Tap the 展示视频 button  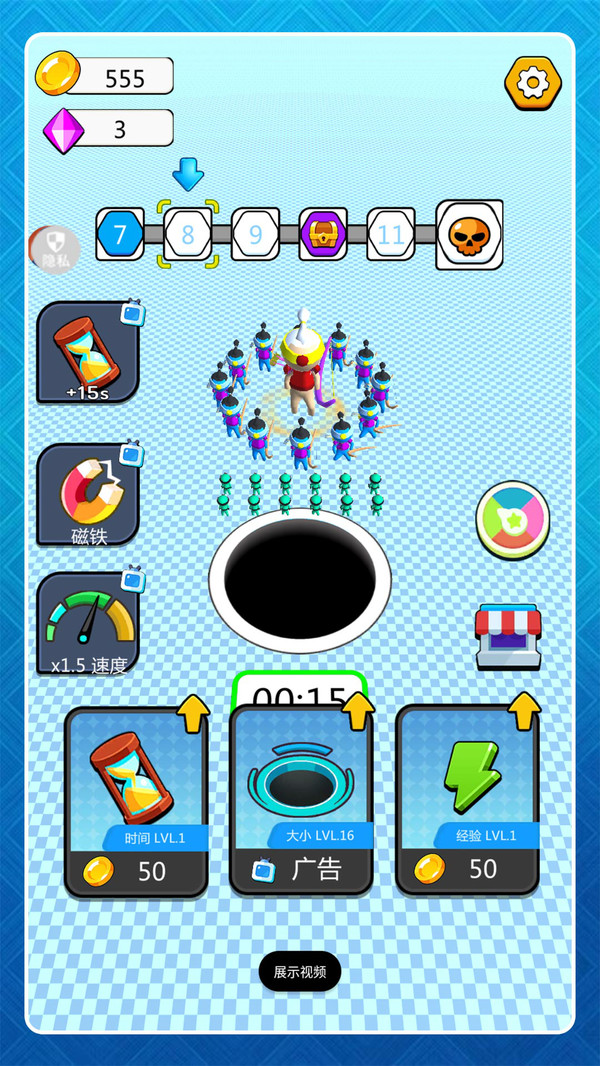coord(300,972)
